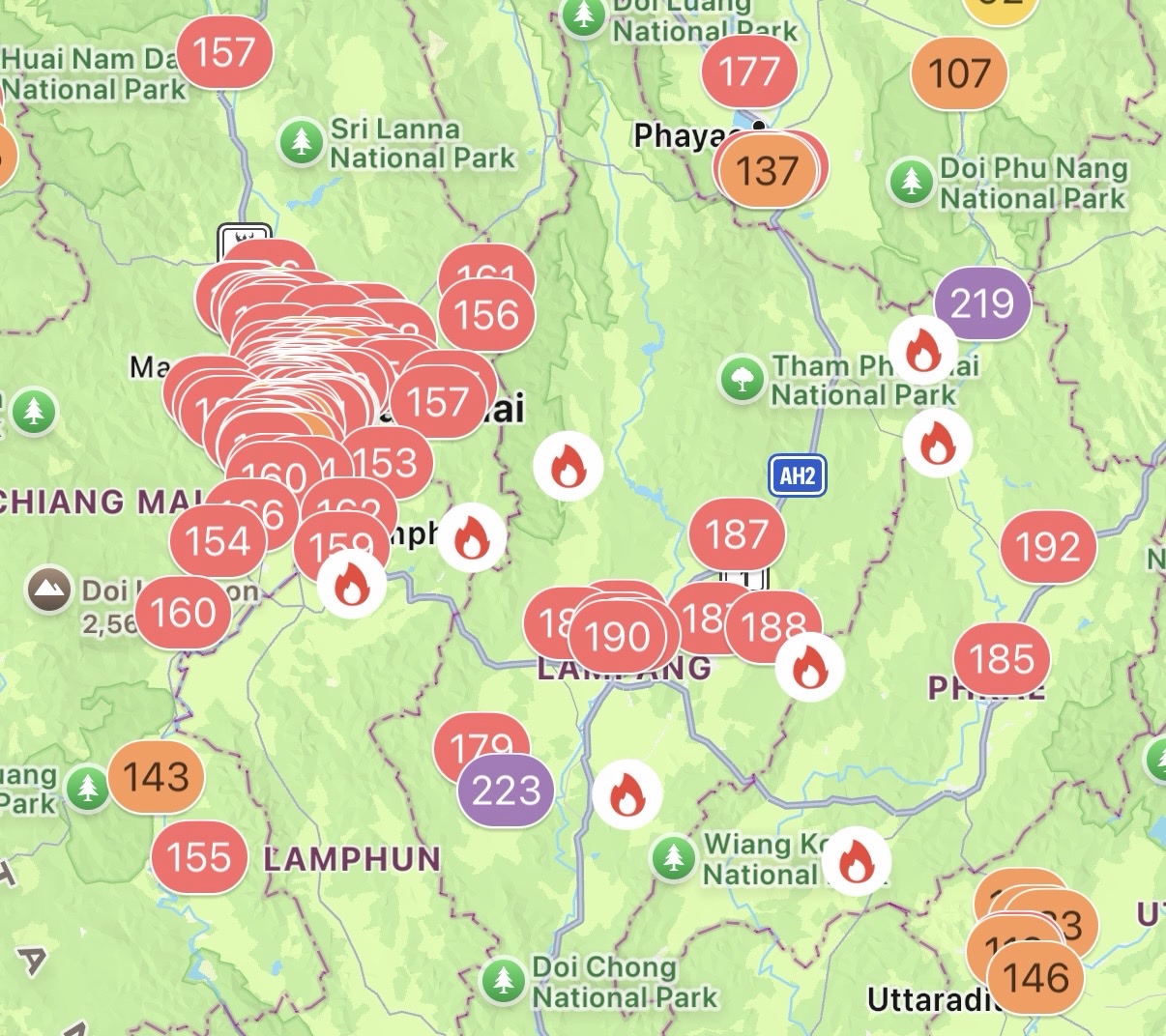Tap the 185 marker near Phrae

tap(1002, 660)
